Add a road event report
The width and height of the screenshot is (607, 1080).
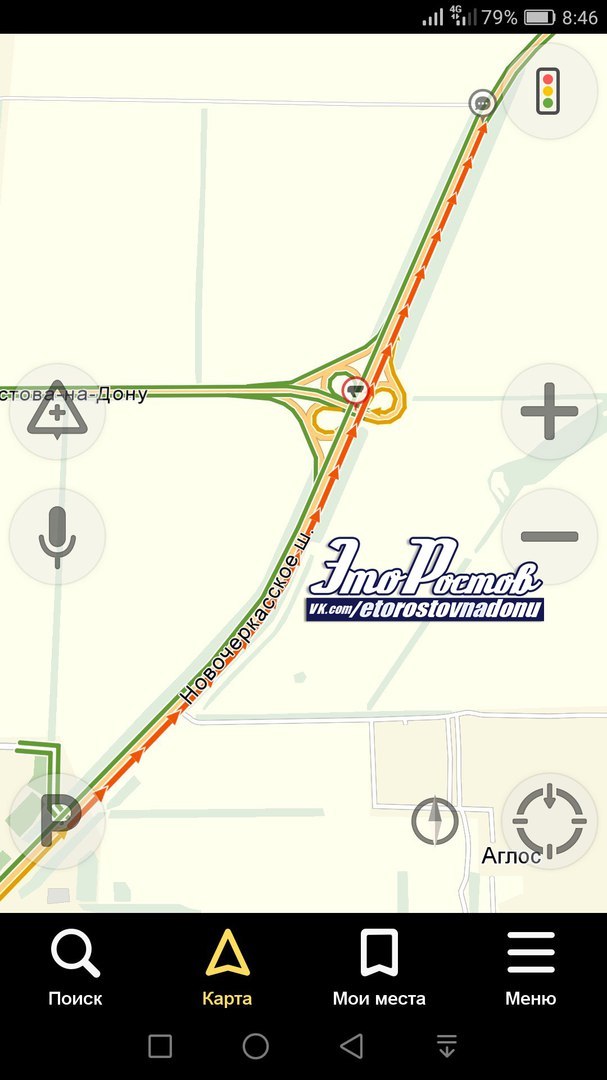[57, 412]
